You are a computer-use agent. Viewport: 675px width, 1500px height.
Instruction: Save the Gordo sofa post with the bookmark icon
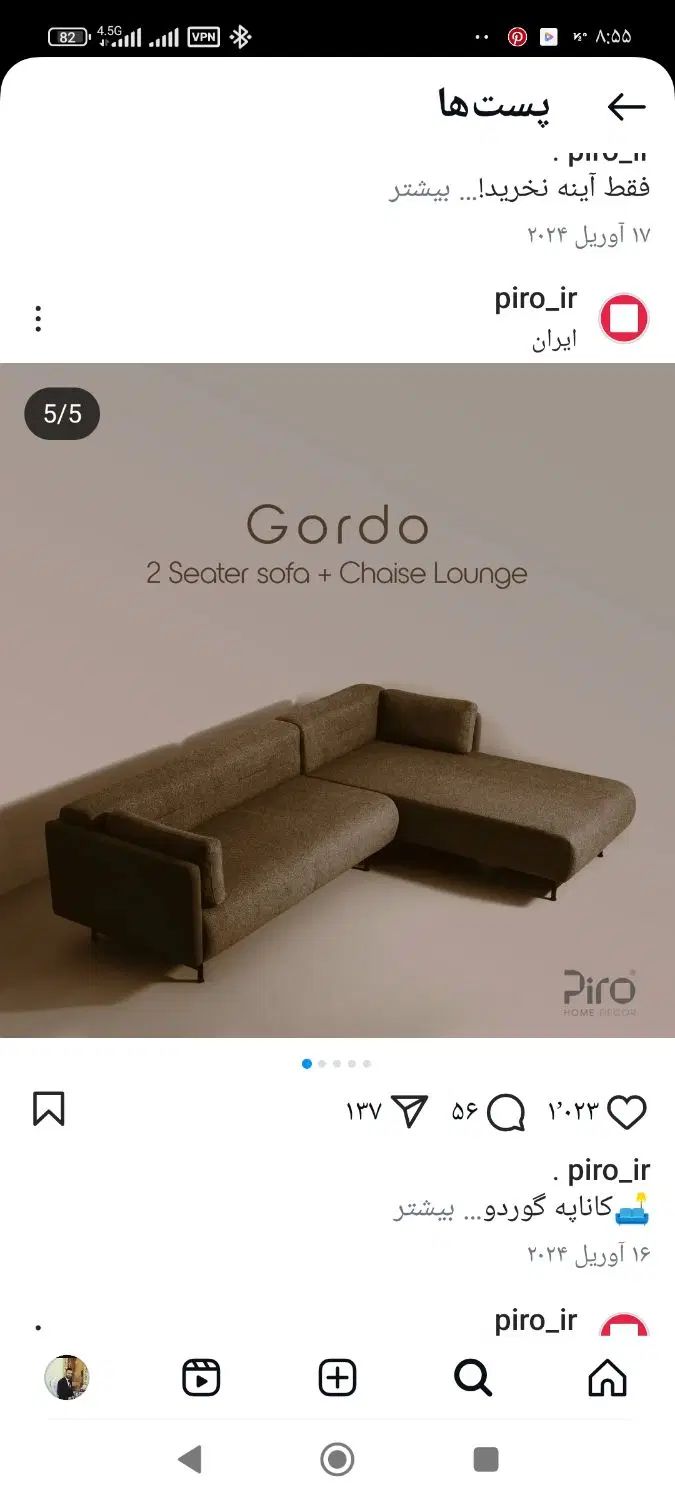(x=48, y=1109)
